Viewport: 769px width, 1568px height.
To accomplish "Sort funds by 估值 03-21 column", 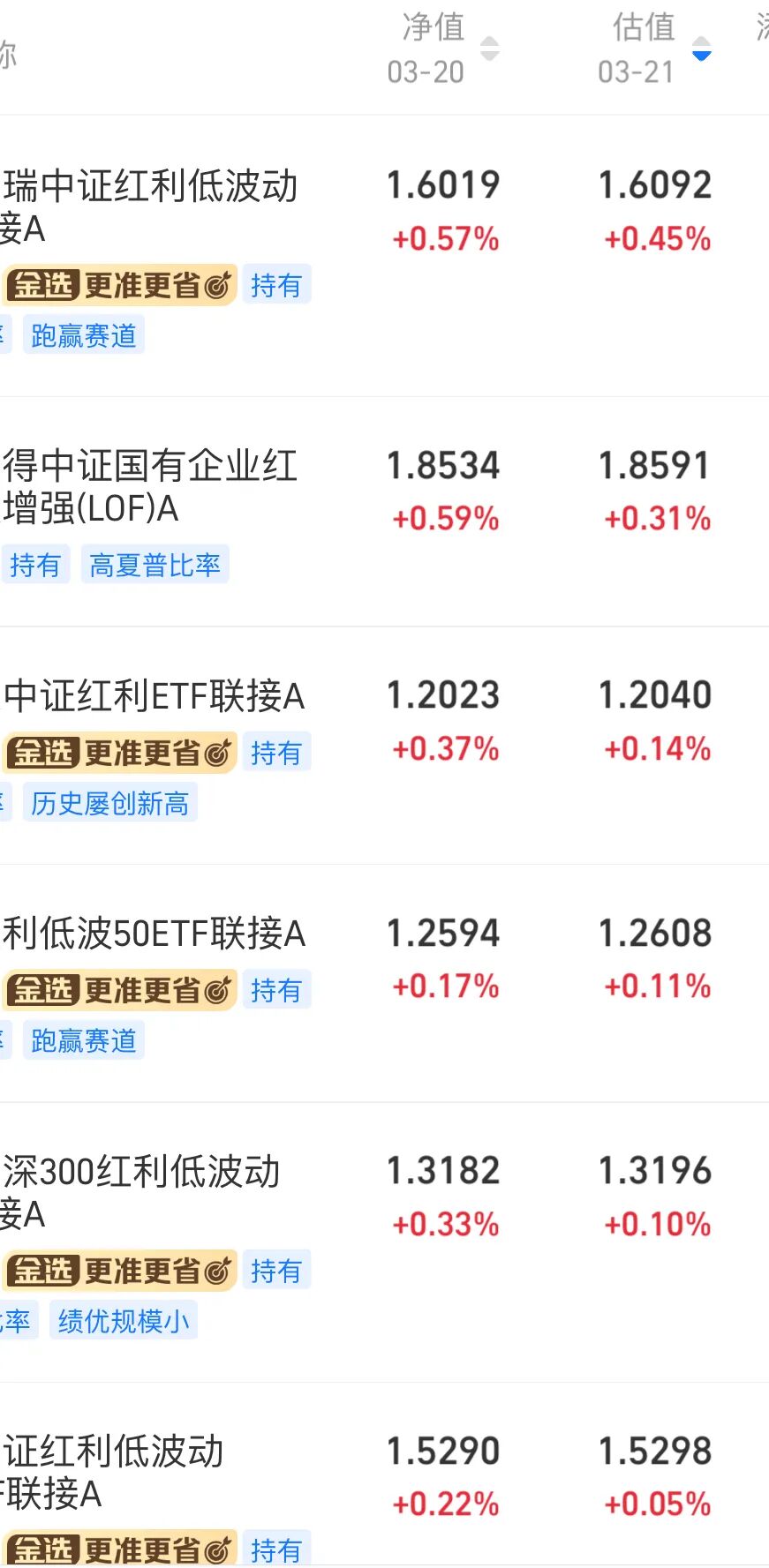I will coord(654,49).
